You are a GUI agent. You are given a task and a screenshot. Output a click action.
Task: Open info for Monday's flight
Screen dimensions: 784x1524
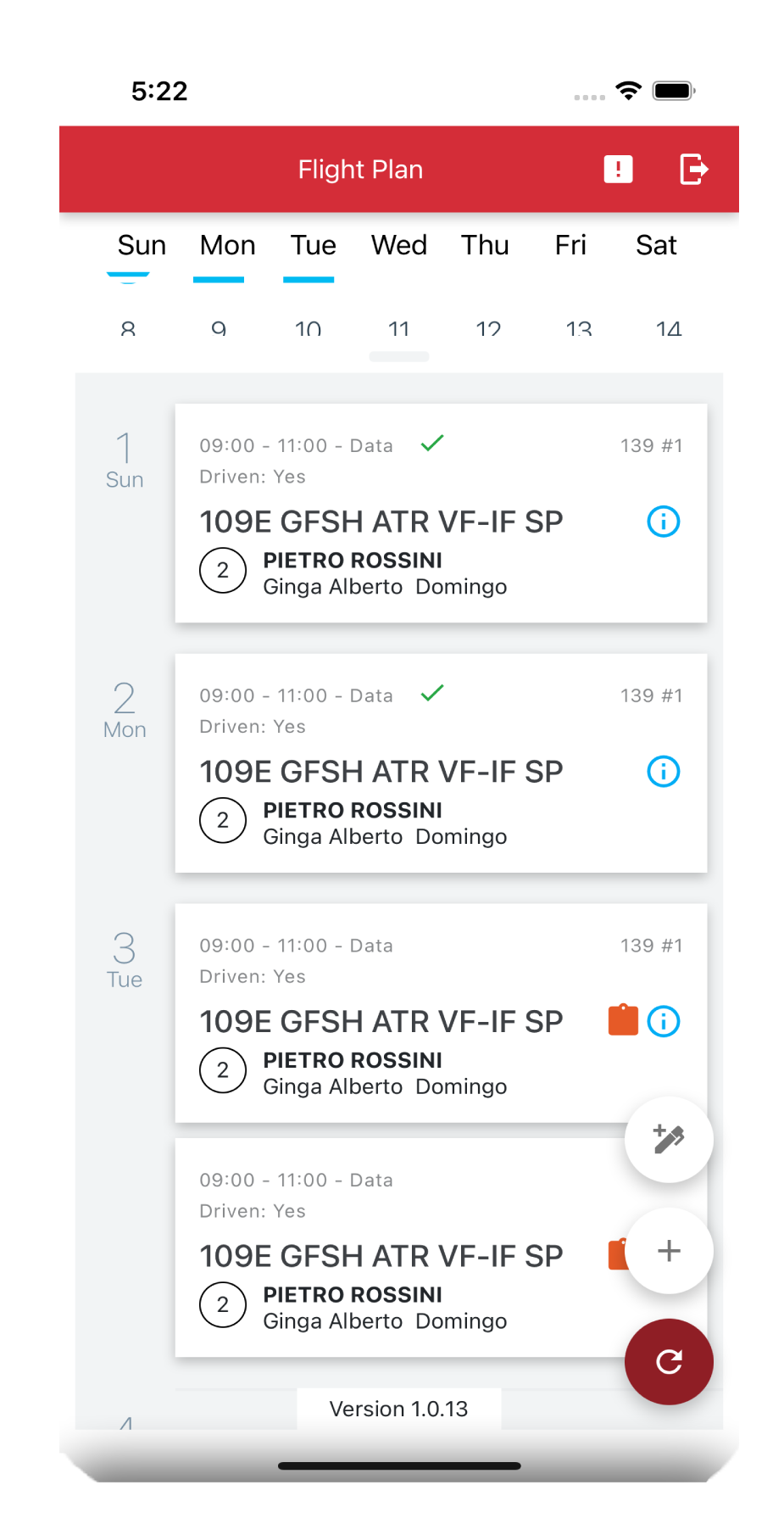tap(664, 772)
